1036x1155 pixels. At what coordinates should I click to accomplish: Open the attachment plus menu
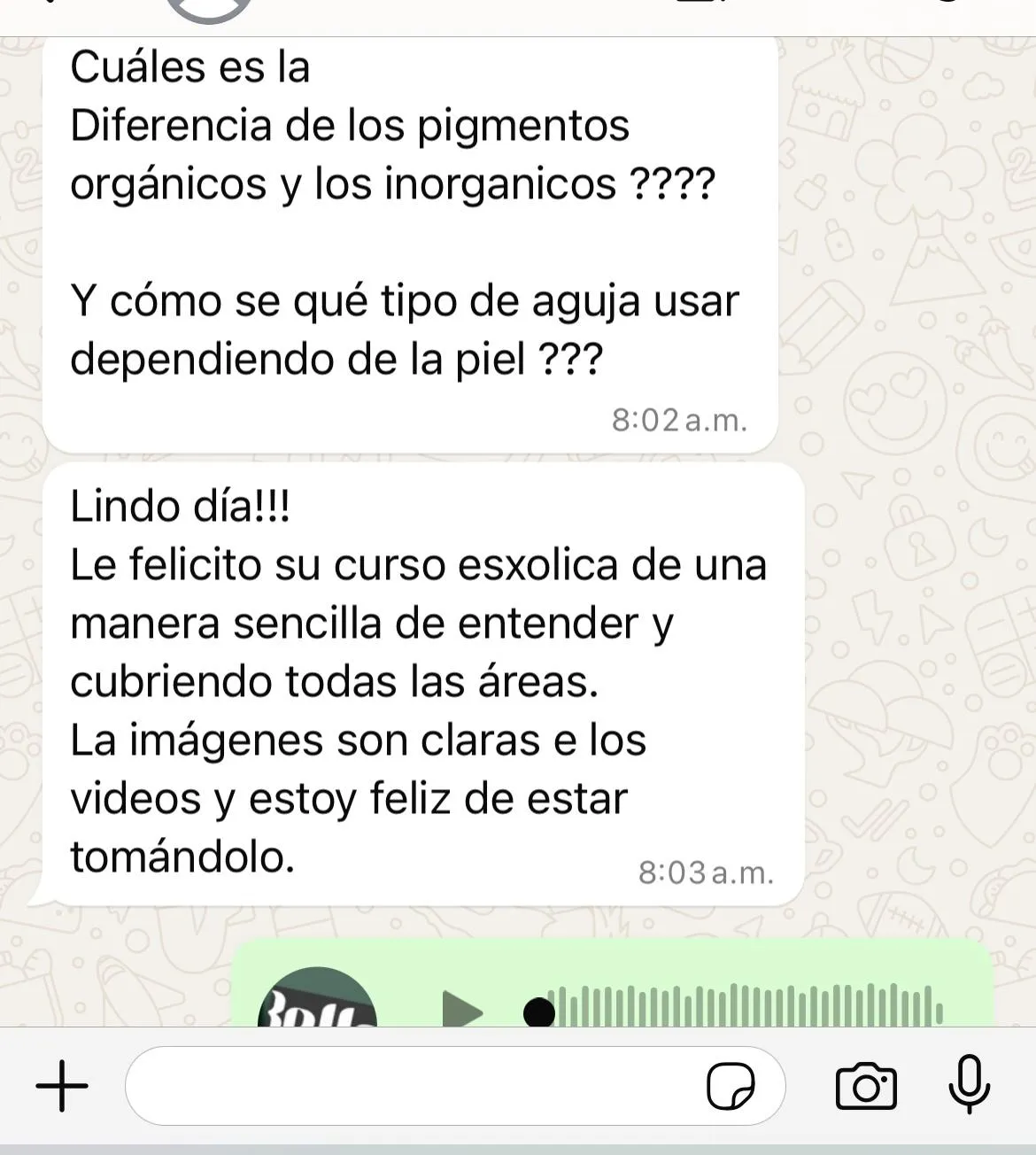[x=62, y=1086]
